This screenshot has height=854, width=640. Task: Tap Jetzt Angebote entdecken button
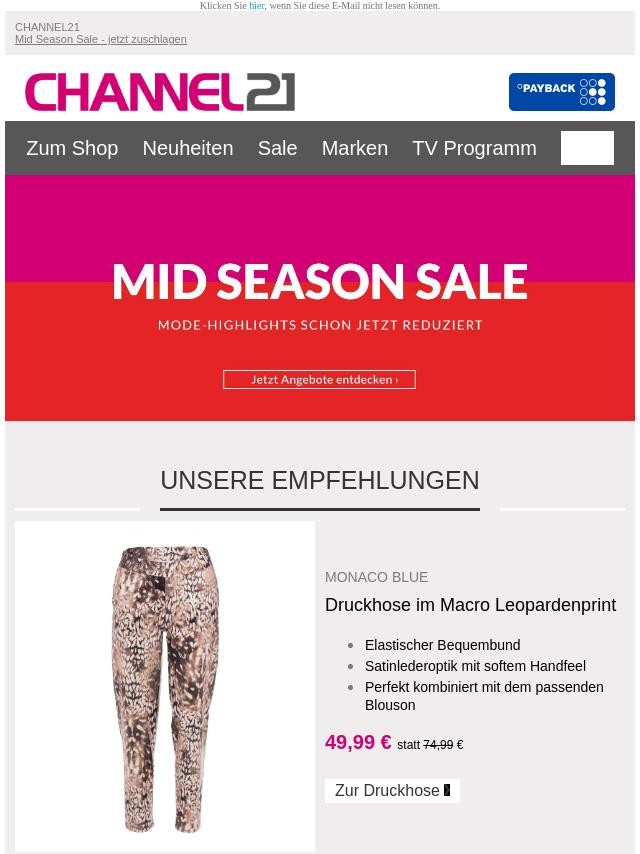pyautogui.click(x=319, y=380)
